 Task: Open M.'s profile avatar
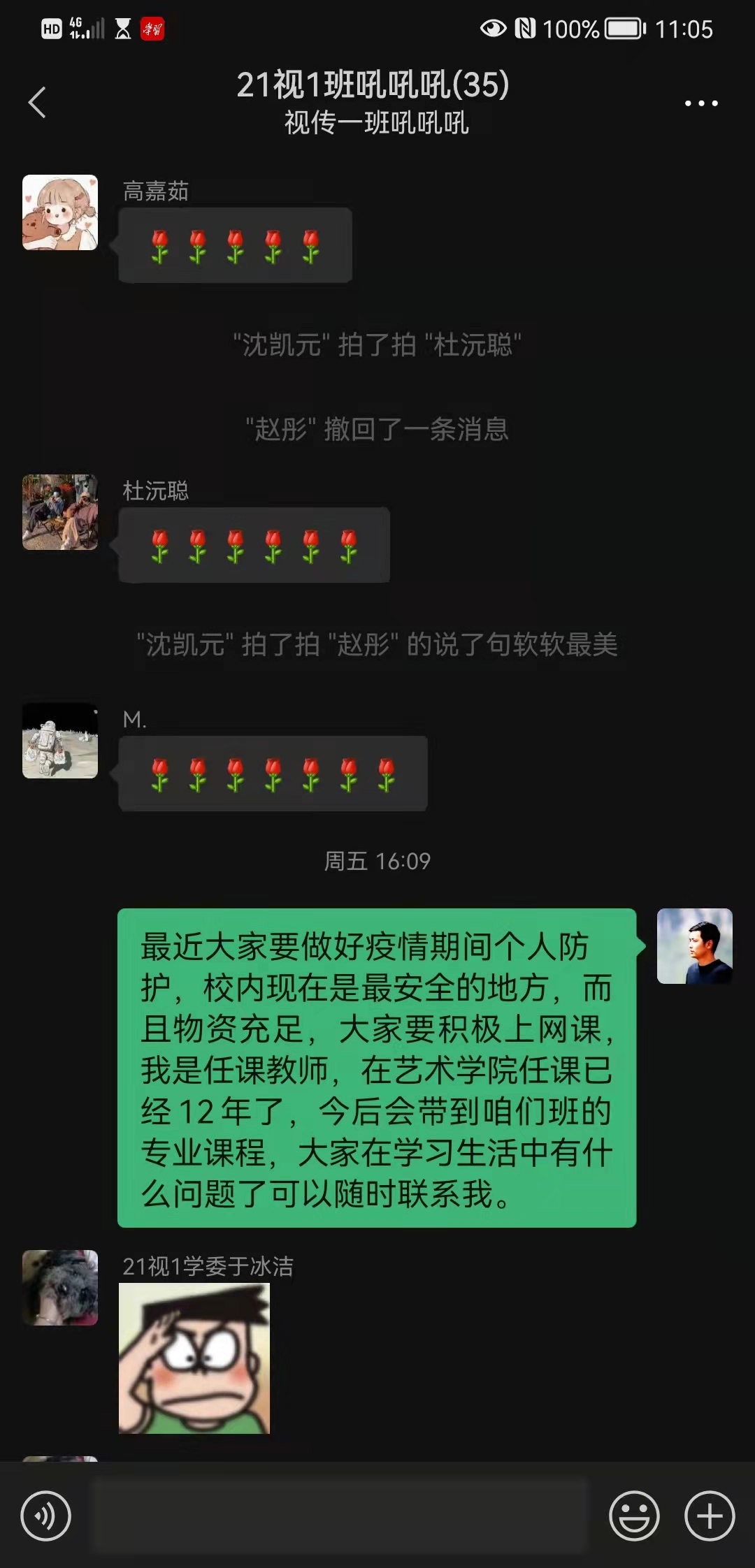click(x=60, y=741)
